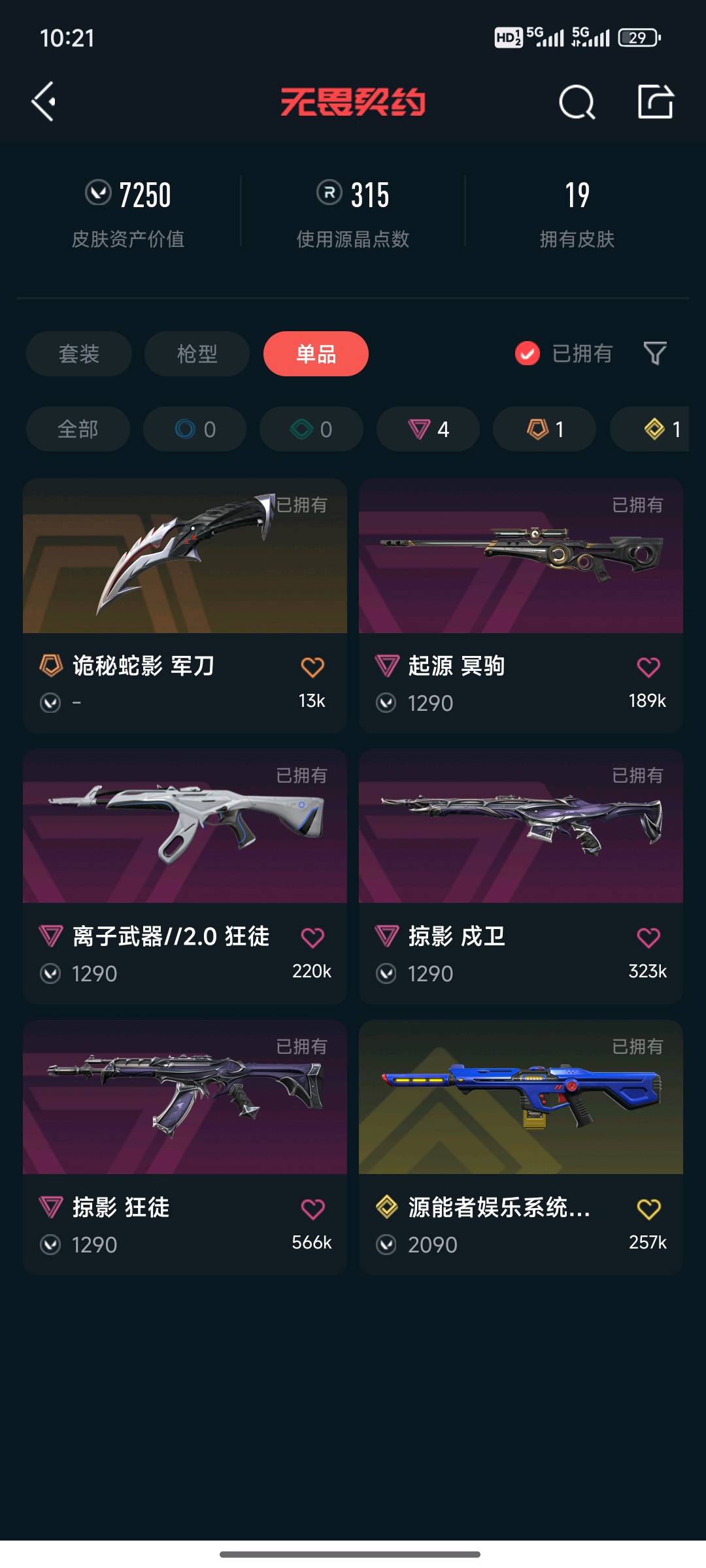
Task: Toggle the 已拥有 checkbox
Action: pos(528,353)
